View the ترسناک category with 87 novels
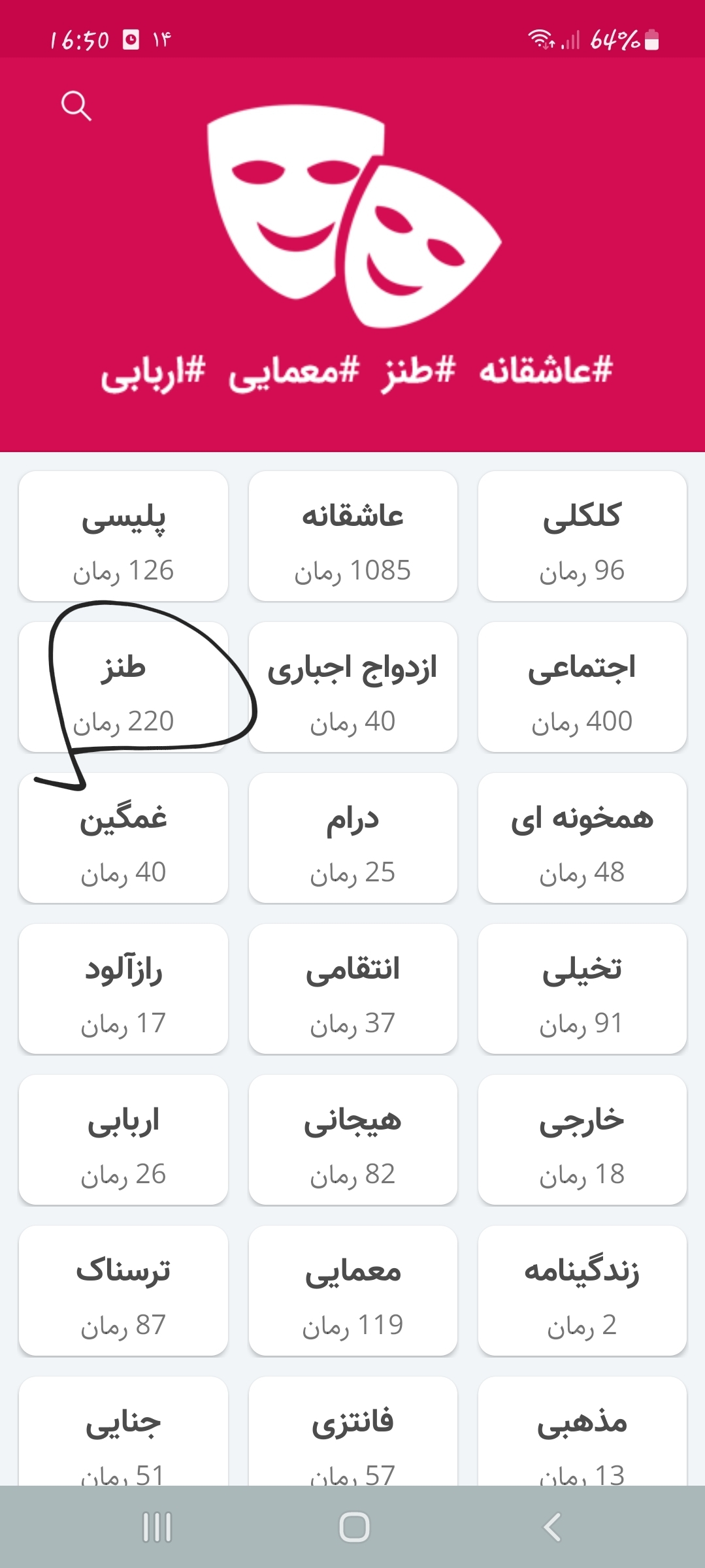705x1568 pixels. tap(123, 1291)
